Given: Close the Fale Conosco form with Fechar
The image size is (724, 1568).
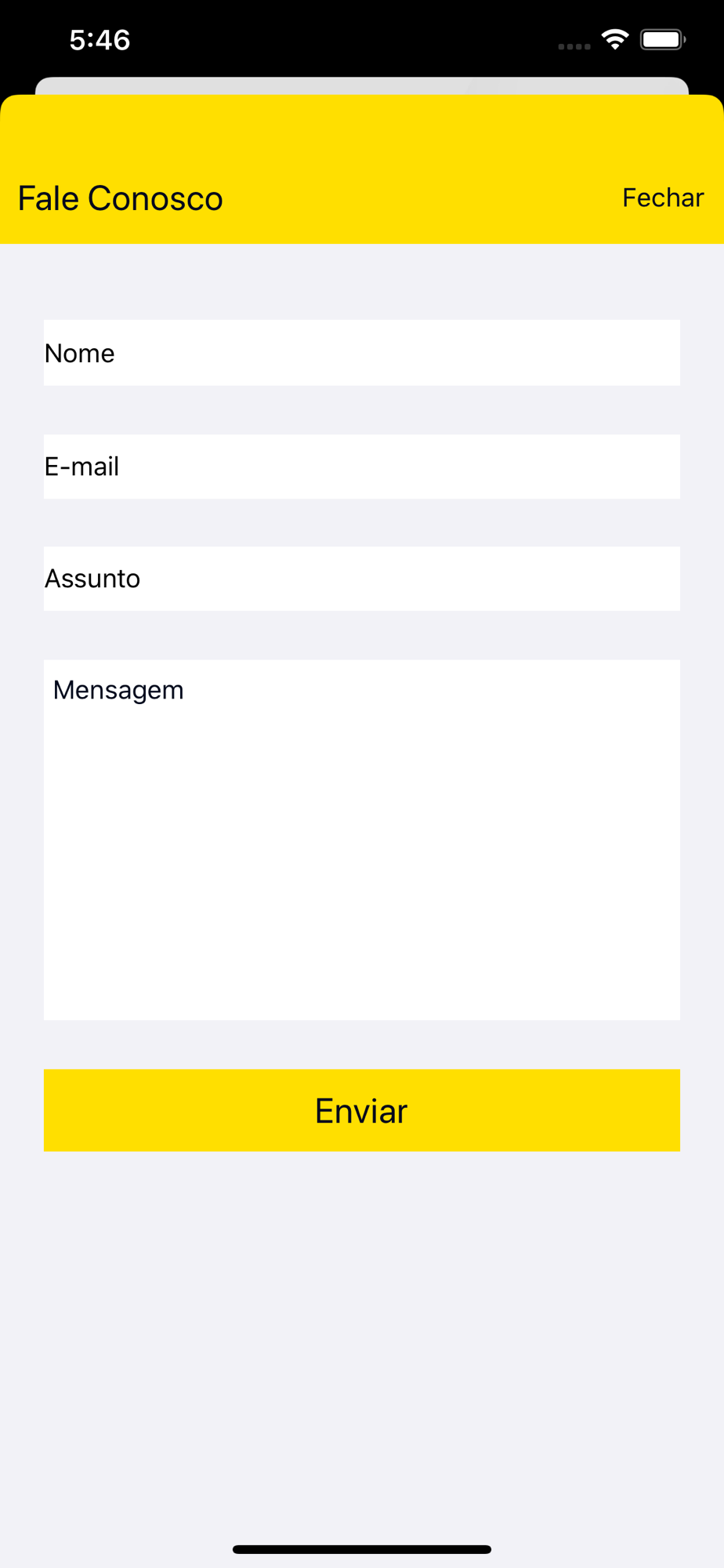Looking at the screenshot, I should pyautogui.click(x=663, y=198).
